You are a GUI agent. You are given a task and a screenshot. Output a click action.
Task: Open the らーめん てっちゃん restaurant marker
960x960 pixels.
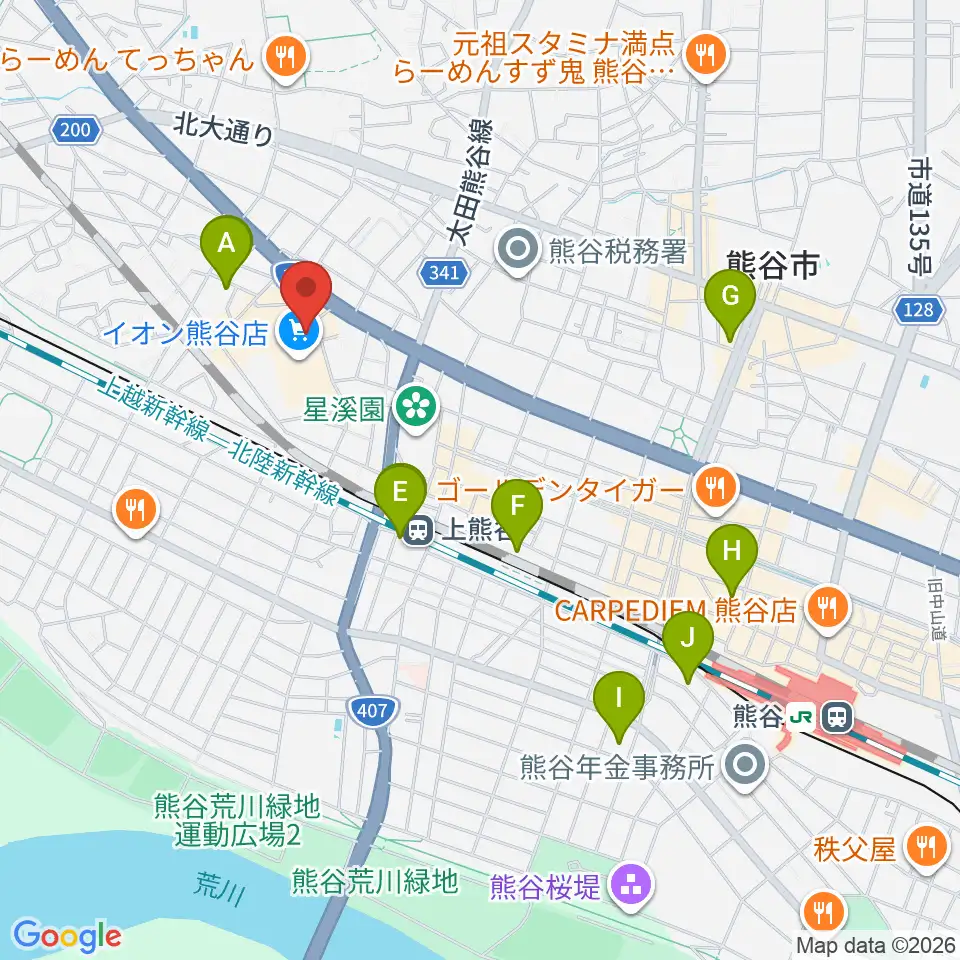click(286, 59)
